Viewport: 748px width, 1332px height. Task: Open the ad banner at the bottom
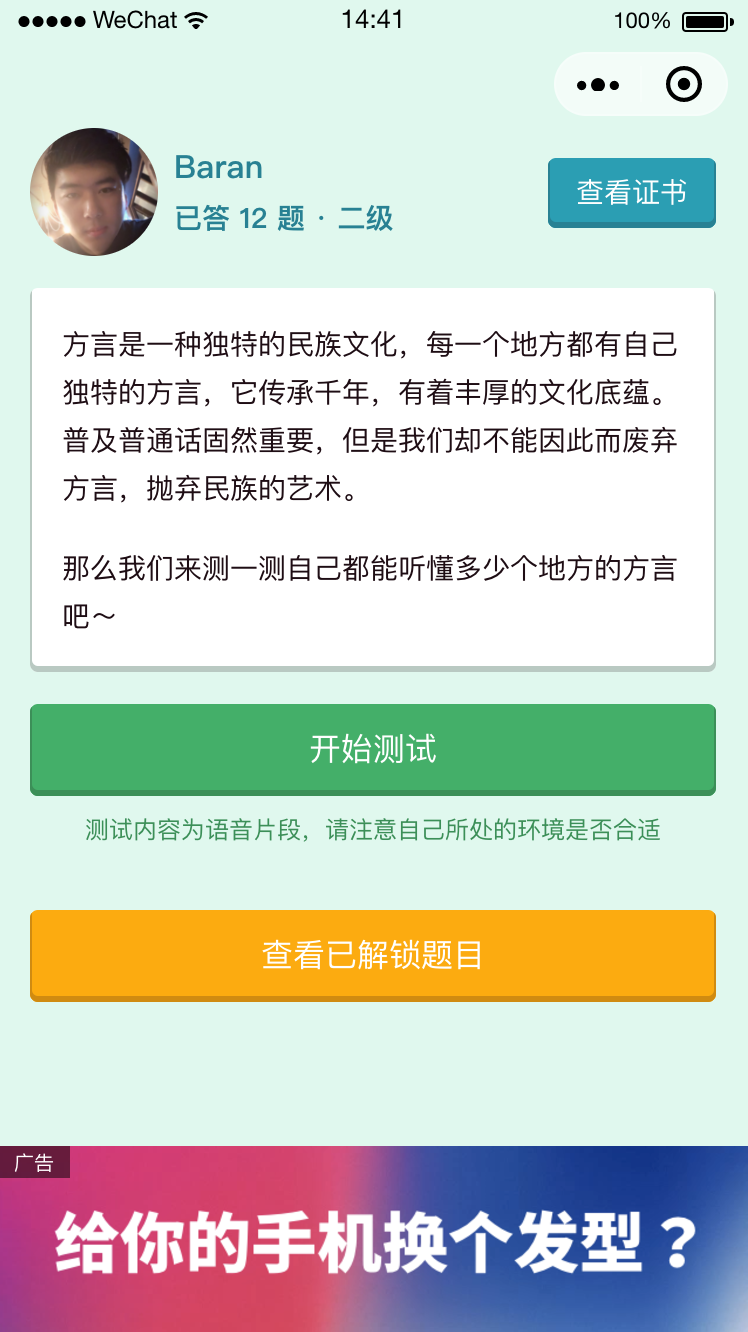click(374, 1239)
